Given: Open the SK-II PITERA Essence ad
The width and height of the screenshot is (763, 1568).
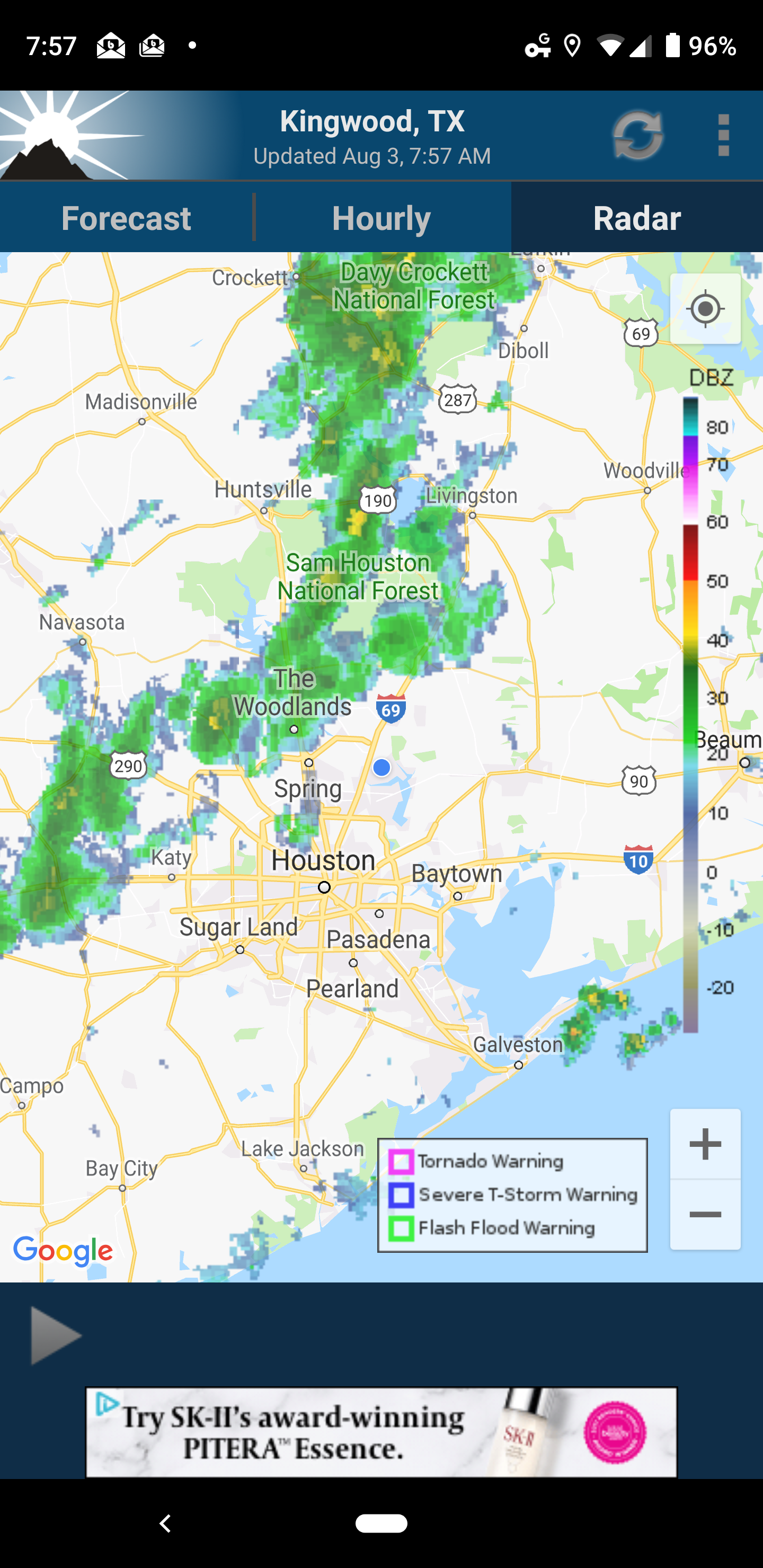Looking at the screenshot, I should (381, 1432).
